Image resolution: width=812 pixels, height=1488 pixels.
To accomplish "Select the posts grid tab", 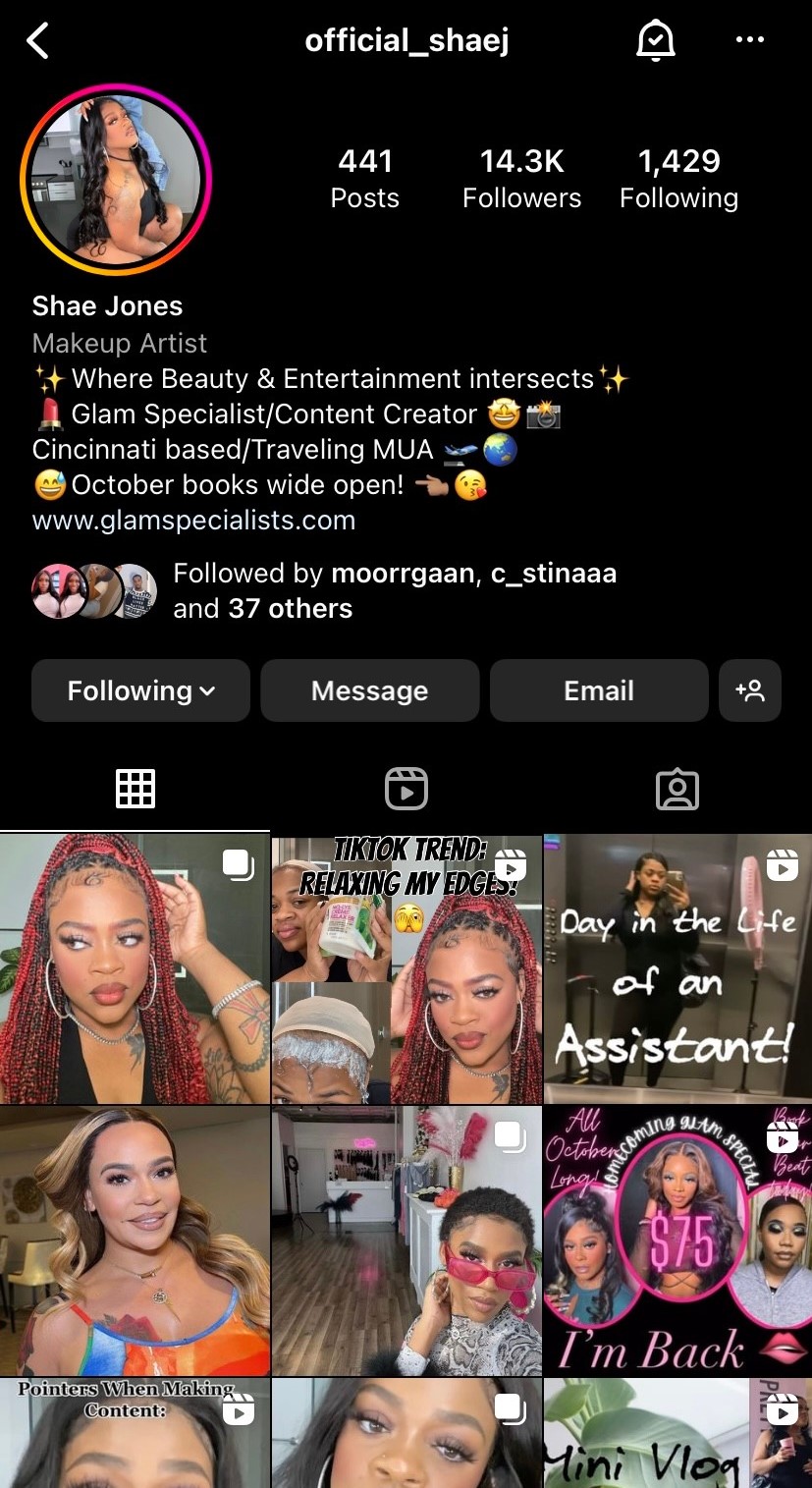I will tap(135, 789).
